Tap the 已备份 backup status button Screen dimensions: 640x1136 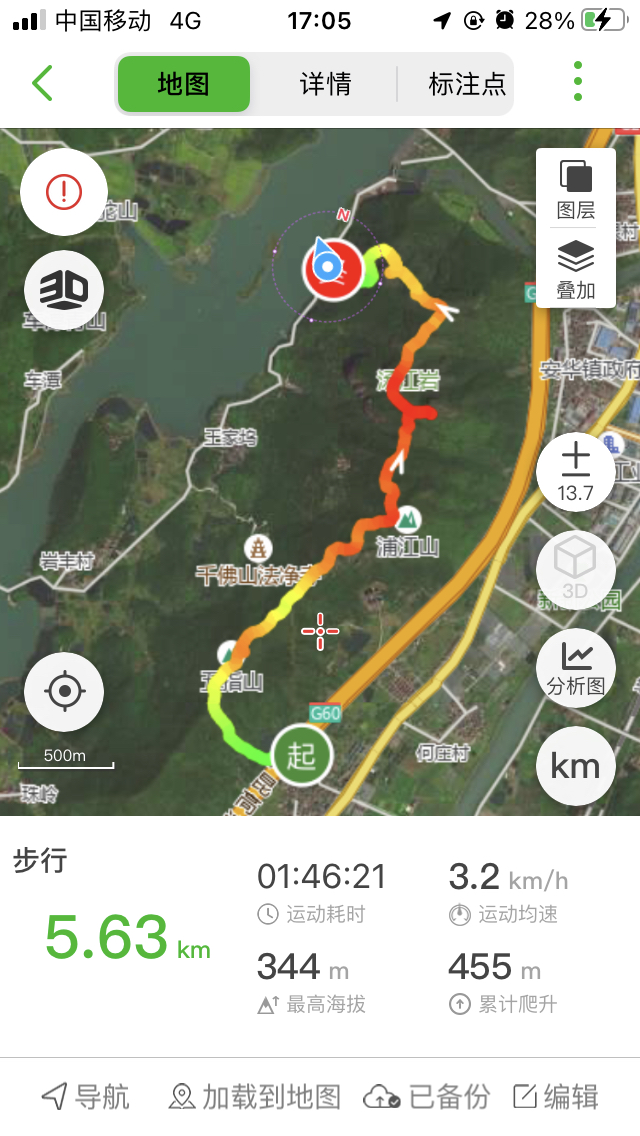[426, 1096]
